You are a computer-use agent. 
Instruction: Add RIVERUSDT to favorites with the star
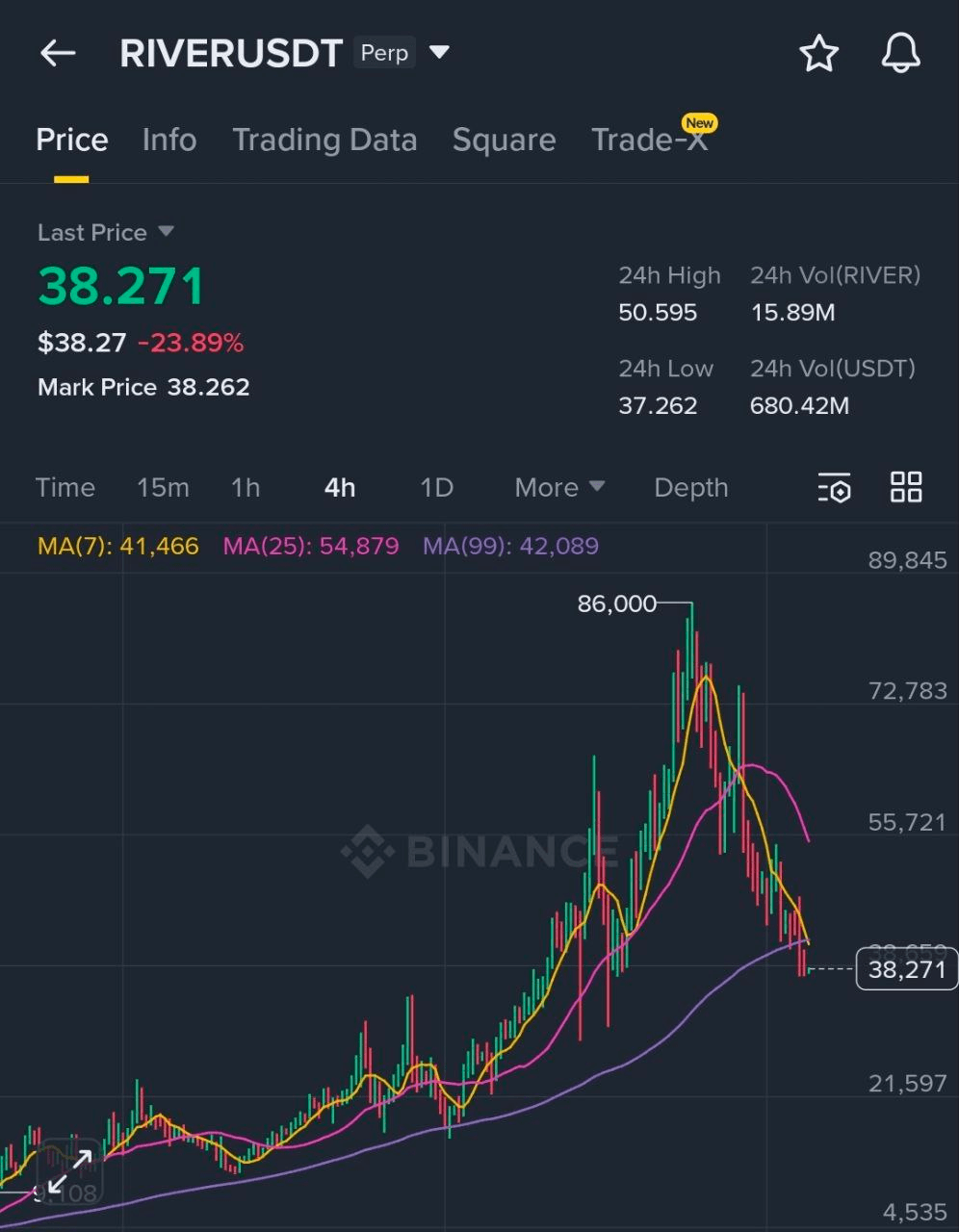click(819, 53)
